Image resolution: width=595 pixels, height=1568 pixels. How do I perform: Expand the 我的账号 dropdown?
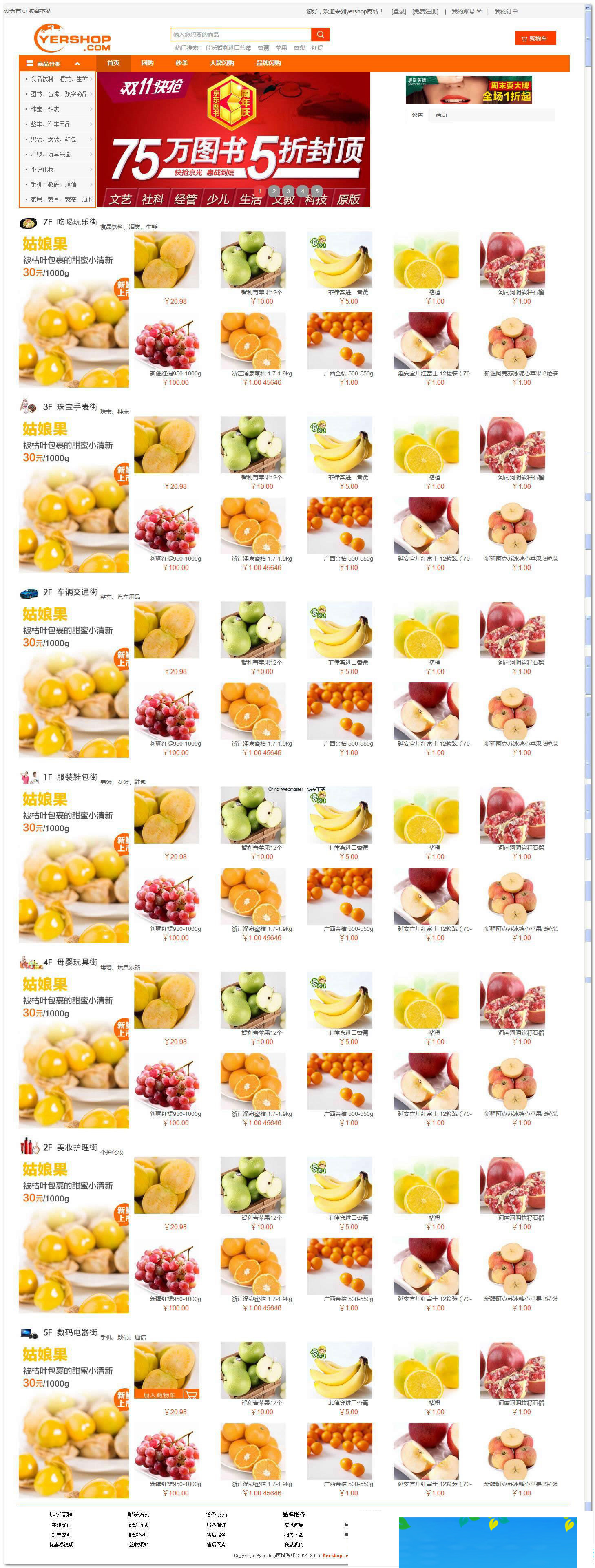[466, 11]
